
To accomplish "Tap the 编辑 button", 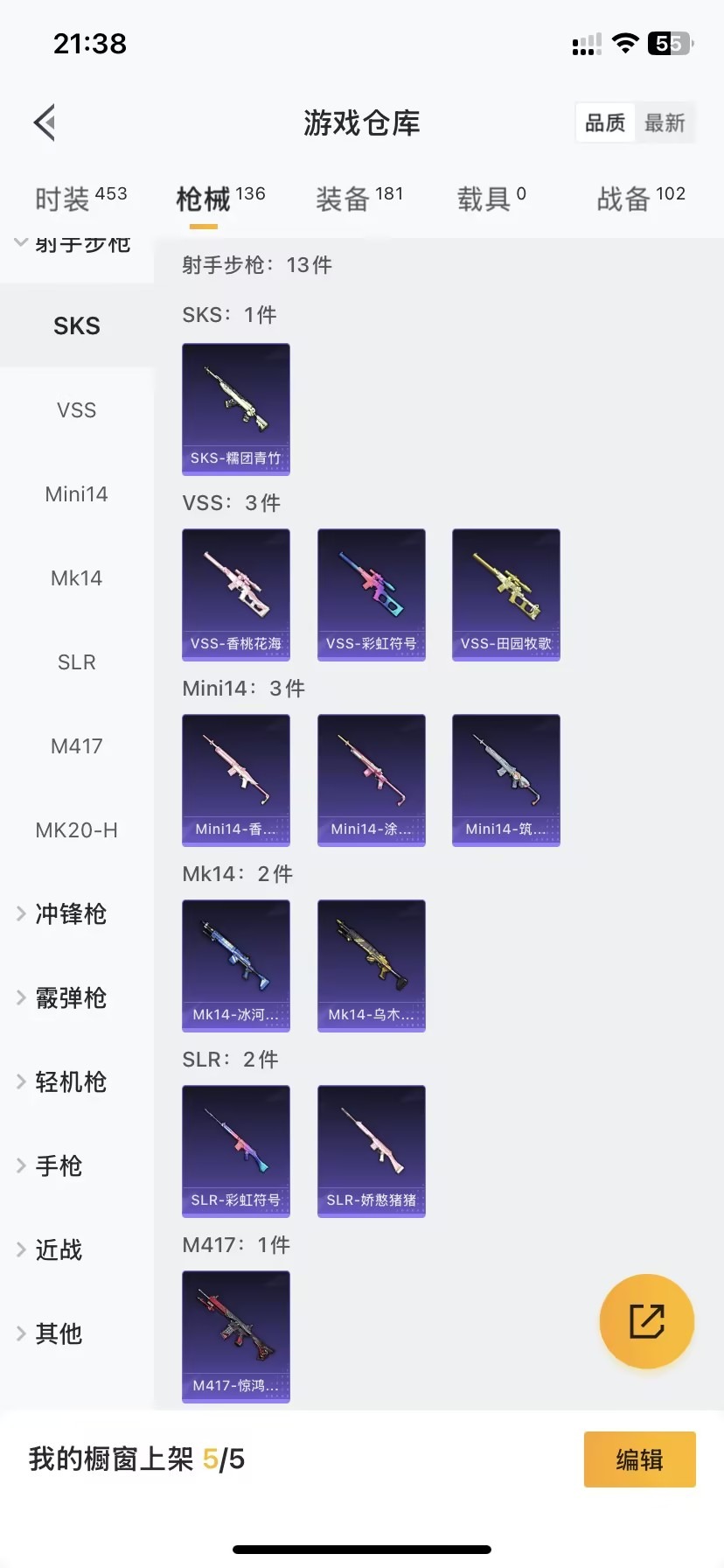I will pyautogui.click(x=639, y=1459).
